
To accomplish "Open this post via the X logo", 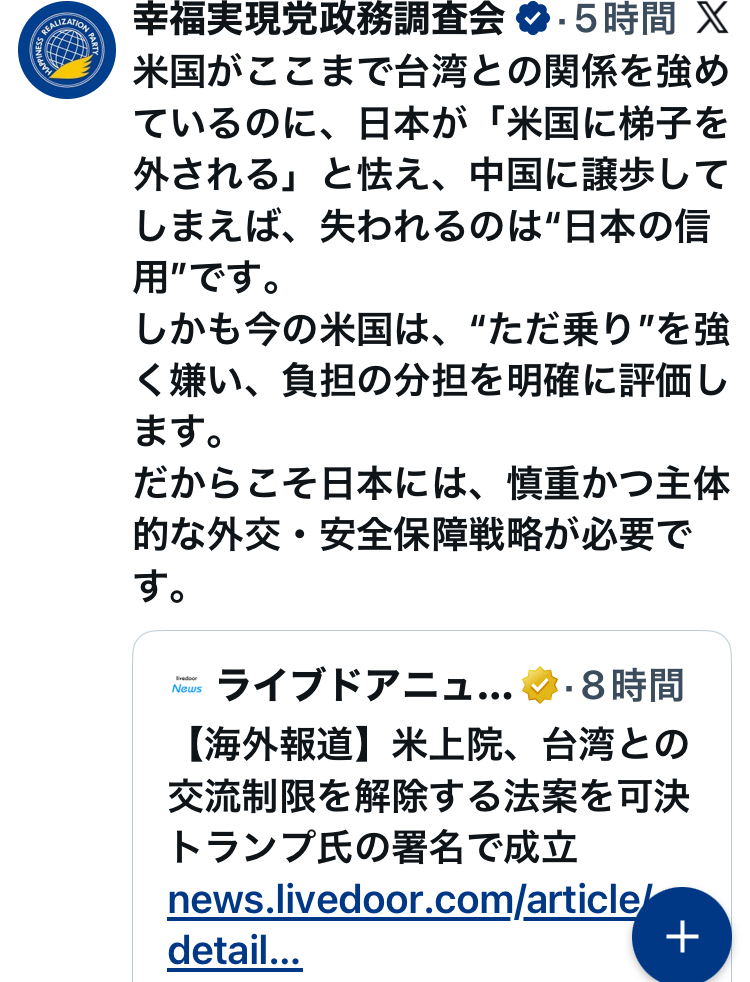I will pyautogui.click(x=711, y=19).
